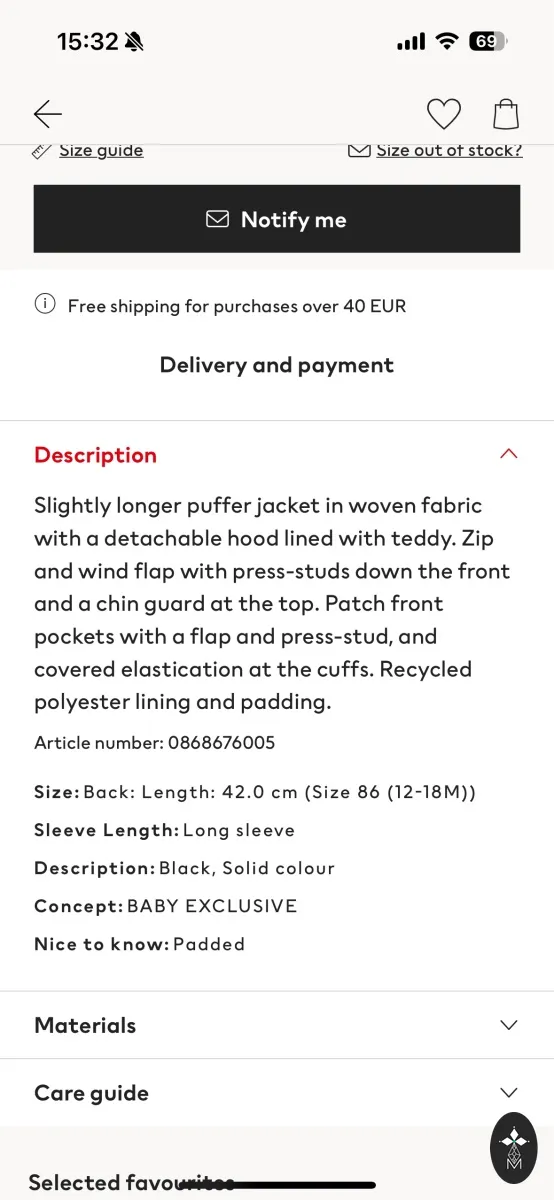The image size is (554, 1200).
Task: Add item to favourites heart
Action: pos(444,114)
